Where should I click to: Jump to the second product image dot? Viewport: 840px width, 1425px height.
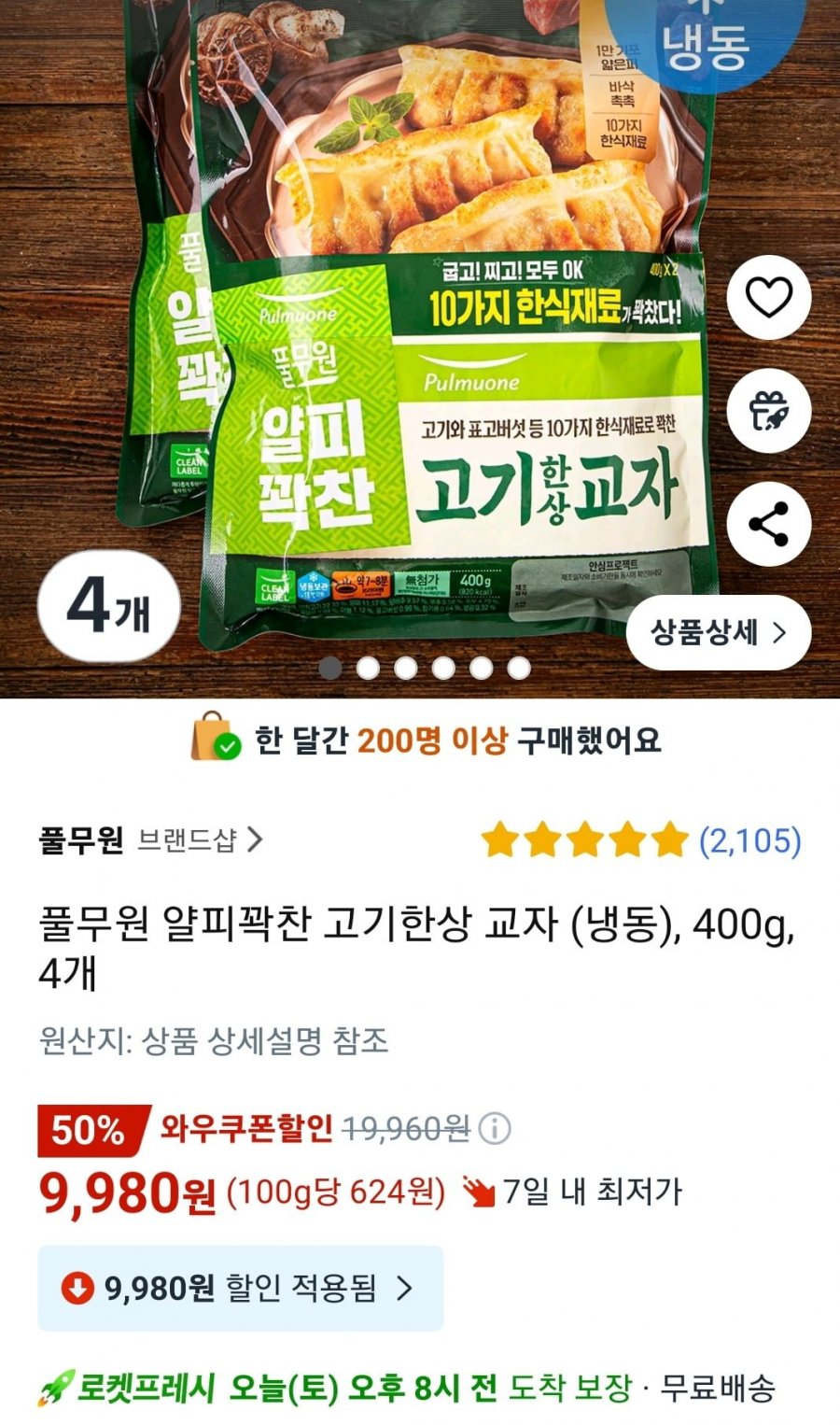[368, 668]
